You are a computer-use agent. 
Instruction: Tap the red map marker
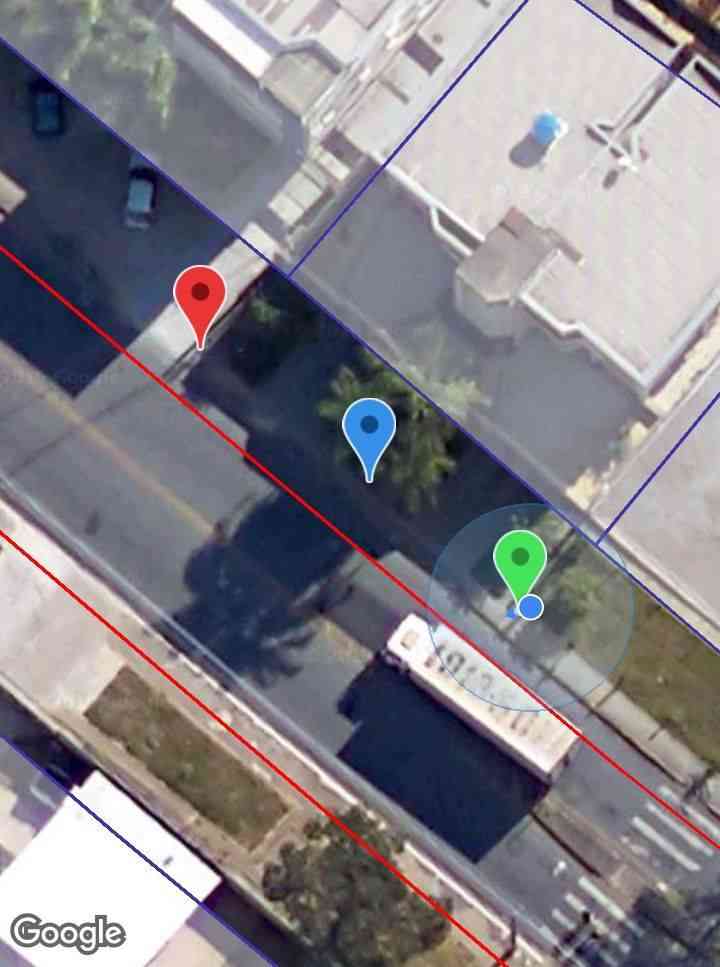click(200, 299)
